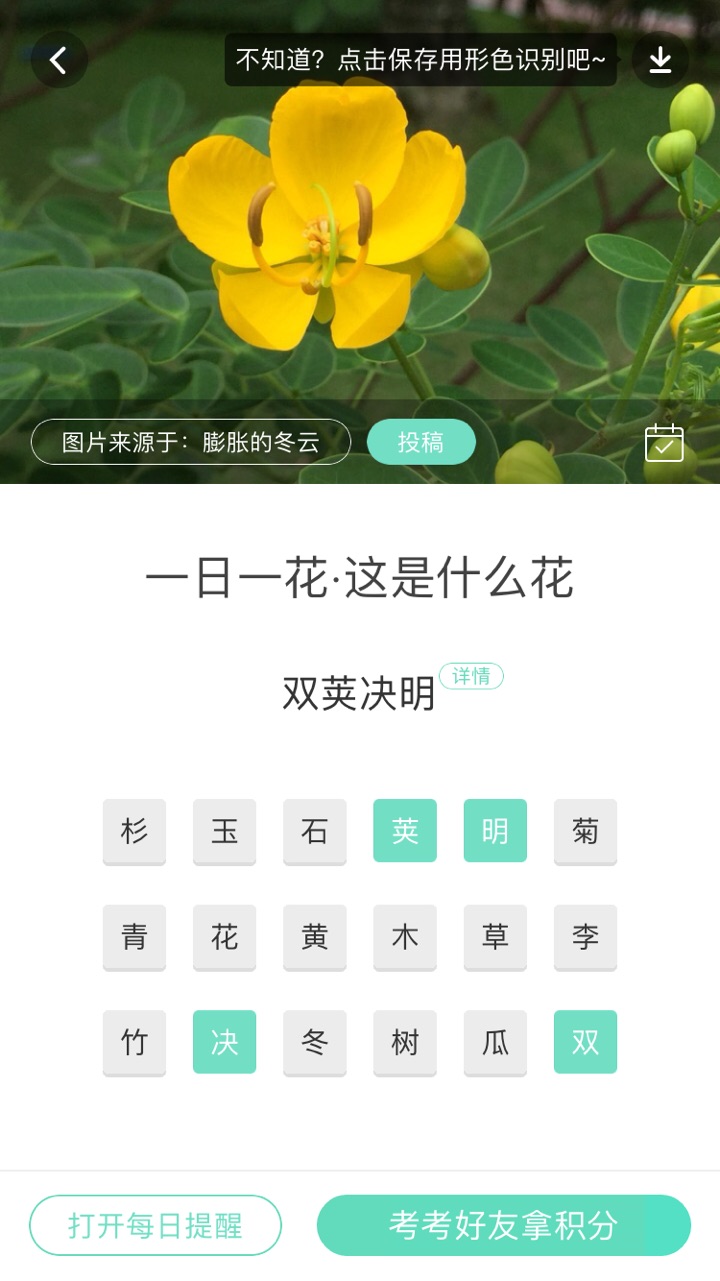Select the character tile 杉
This screenshot has width=720, height=1281.
point(134,831)
